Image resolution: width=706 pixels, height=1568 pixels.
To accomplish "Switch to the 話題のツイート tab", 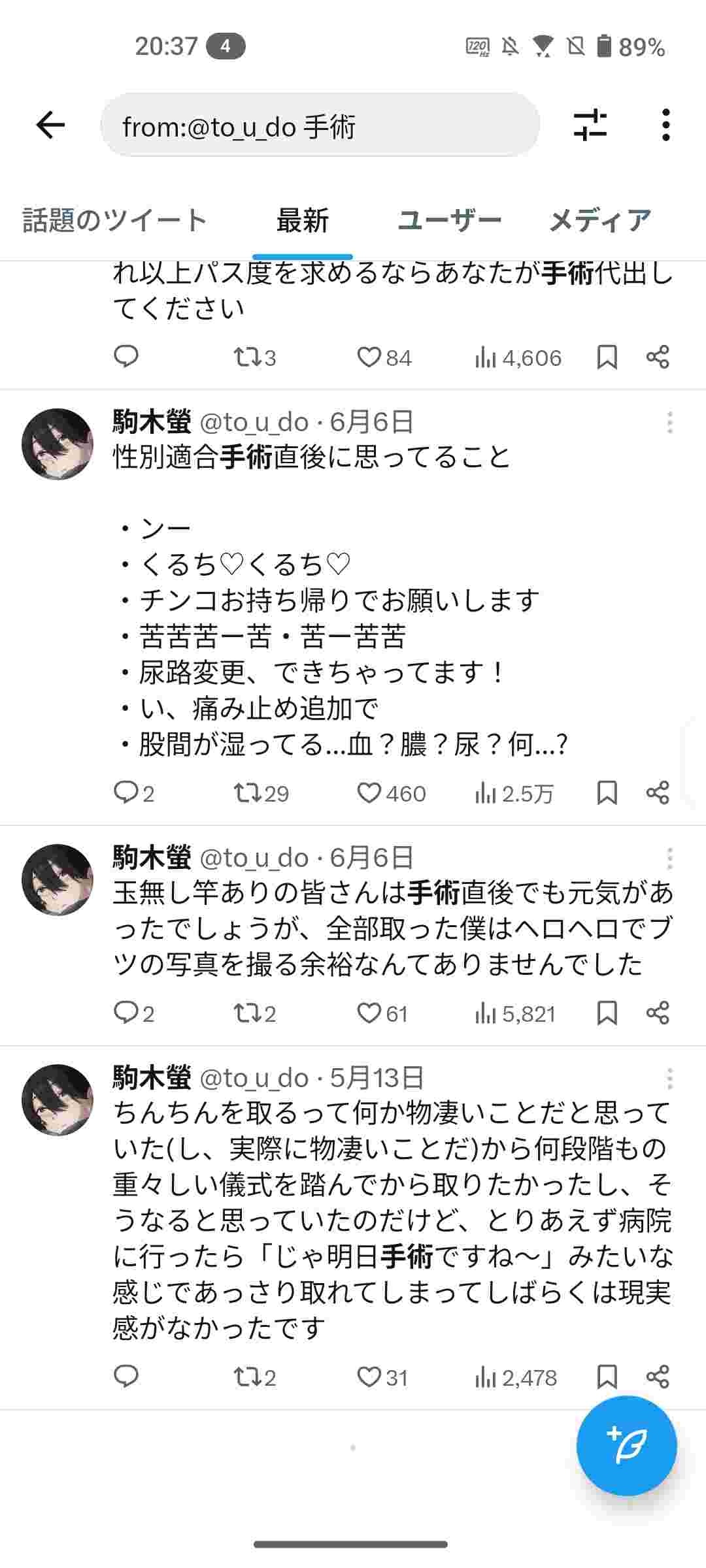I will pos(115,220).
